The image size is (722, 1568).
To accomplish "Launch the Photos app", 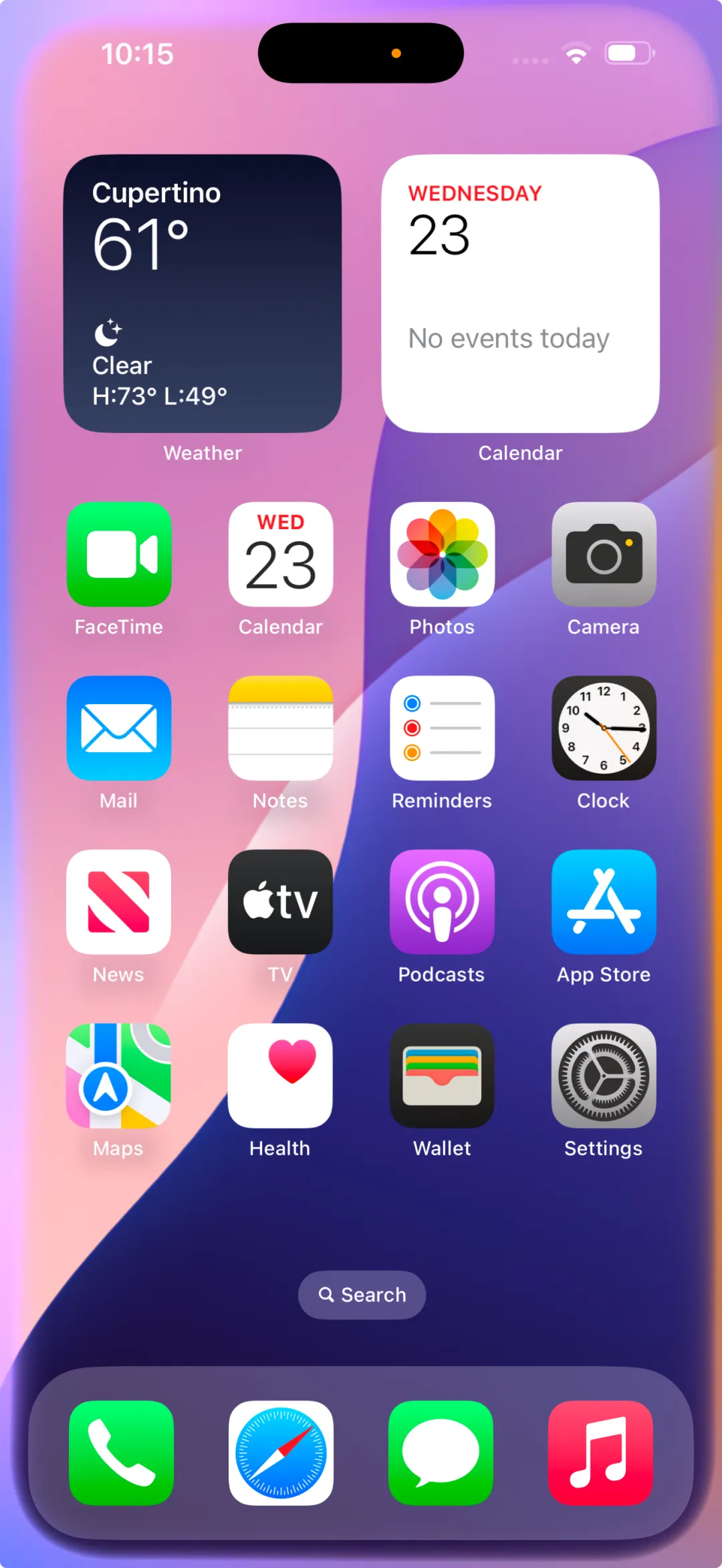I will [442, 554].
